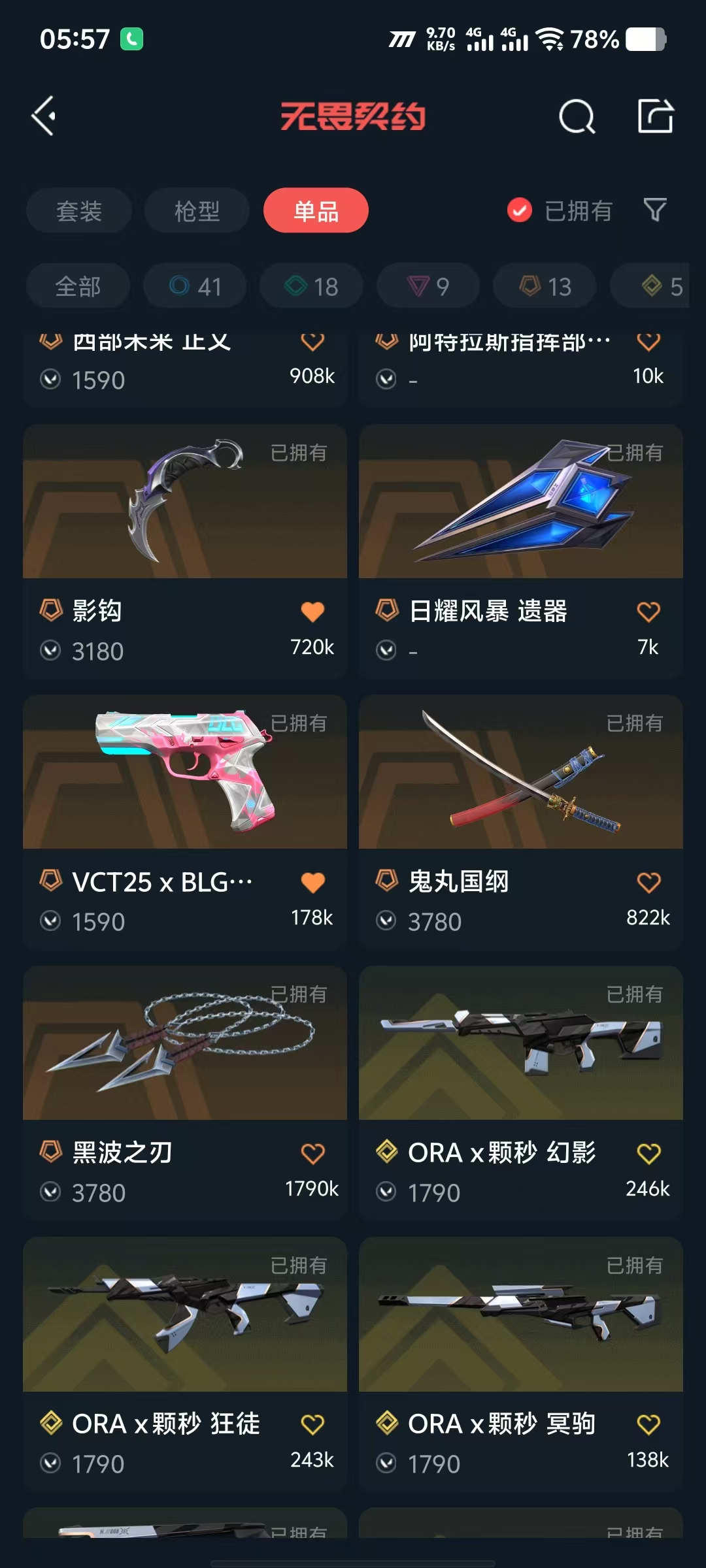Filter by the chip showing 18
Viewport: 706px width, 1568px height.
(x=311, y=286)
